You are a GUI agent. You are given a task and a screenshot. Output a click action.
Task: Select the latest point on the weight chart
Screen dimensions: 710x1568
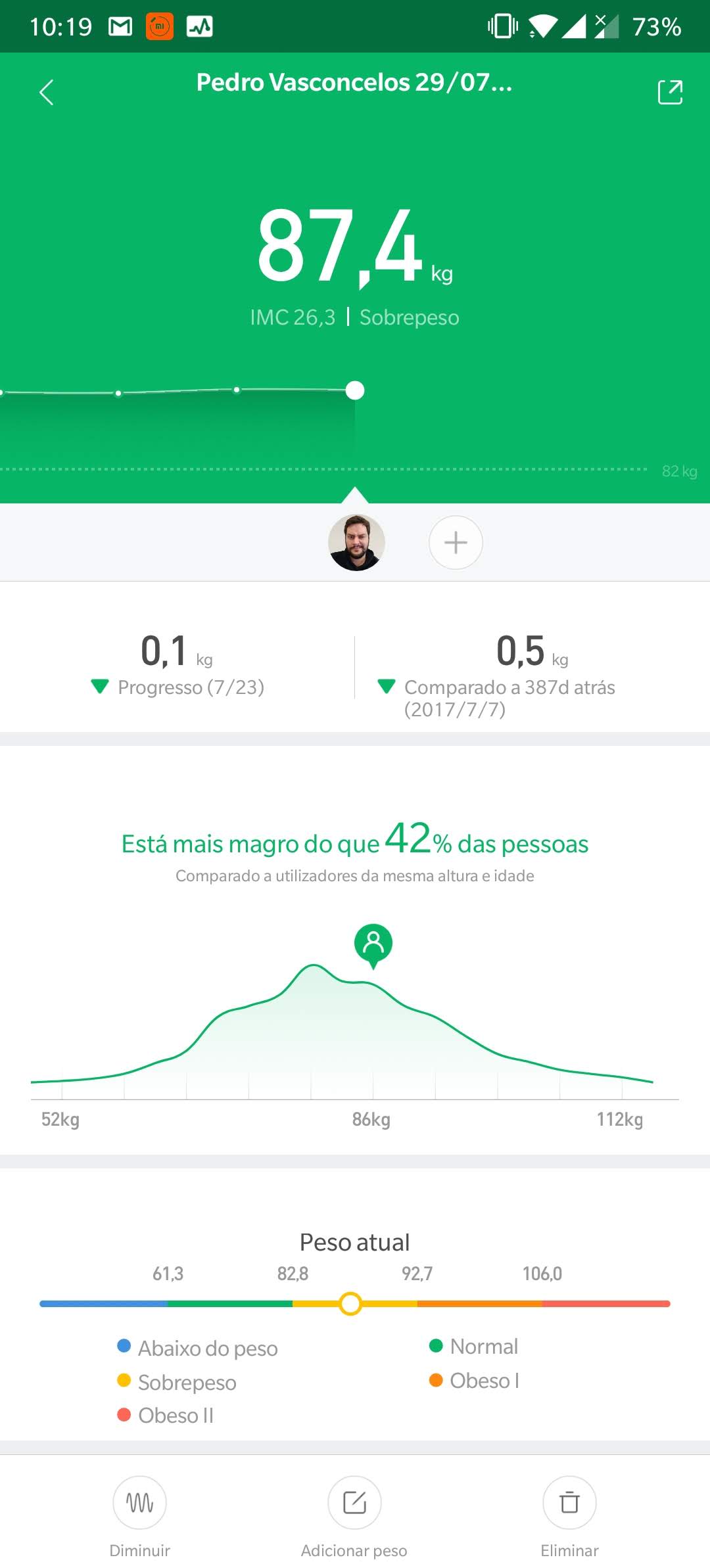click(x=355, y=390)
